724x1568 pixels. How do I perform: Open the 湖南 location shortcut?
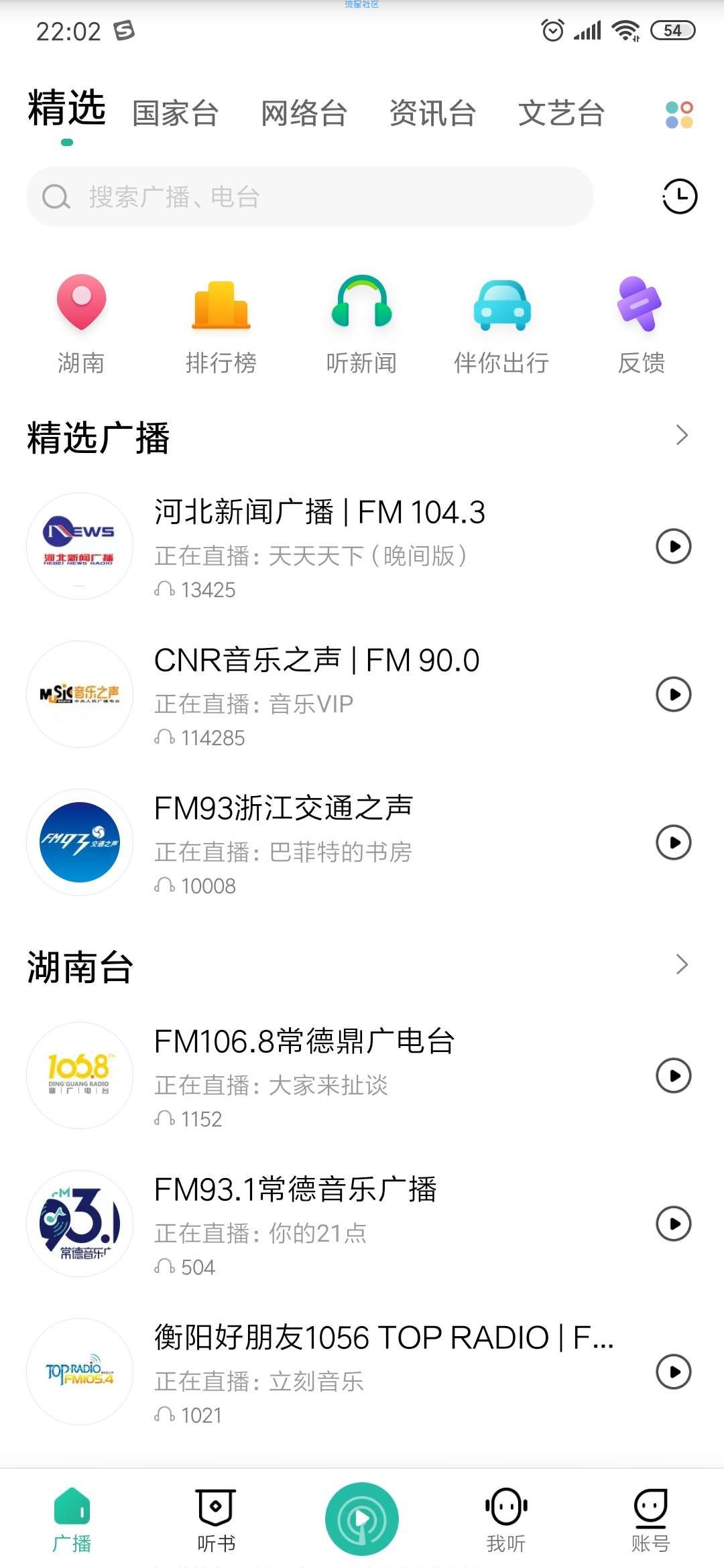tap(81, 325)
